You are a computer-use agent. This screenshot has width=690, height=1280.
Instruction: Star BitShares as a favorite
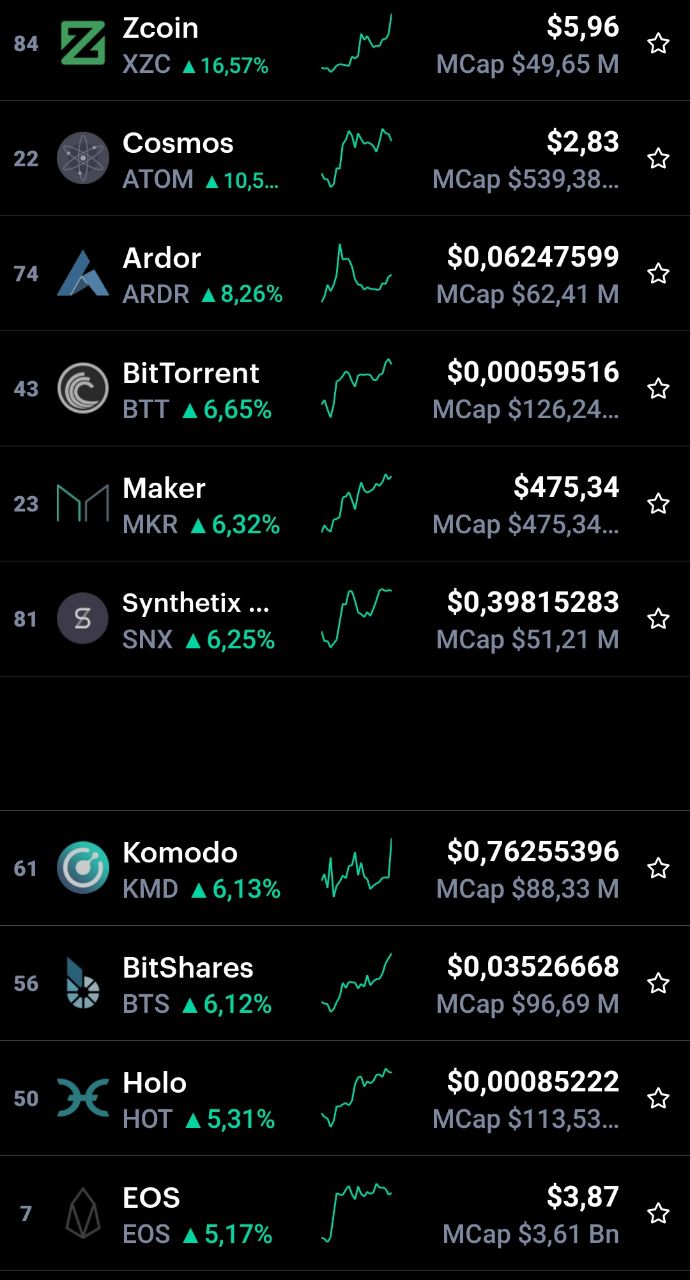click(658, 983)
